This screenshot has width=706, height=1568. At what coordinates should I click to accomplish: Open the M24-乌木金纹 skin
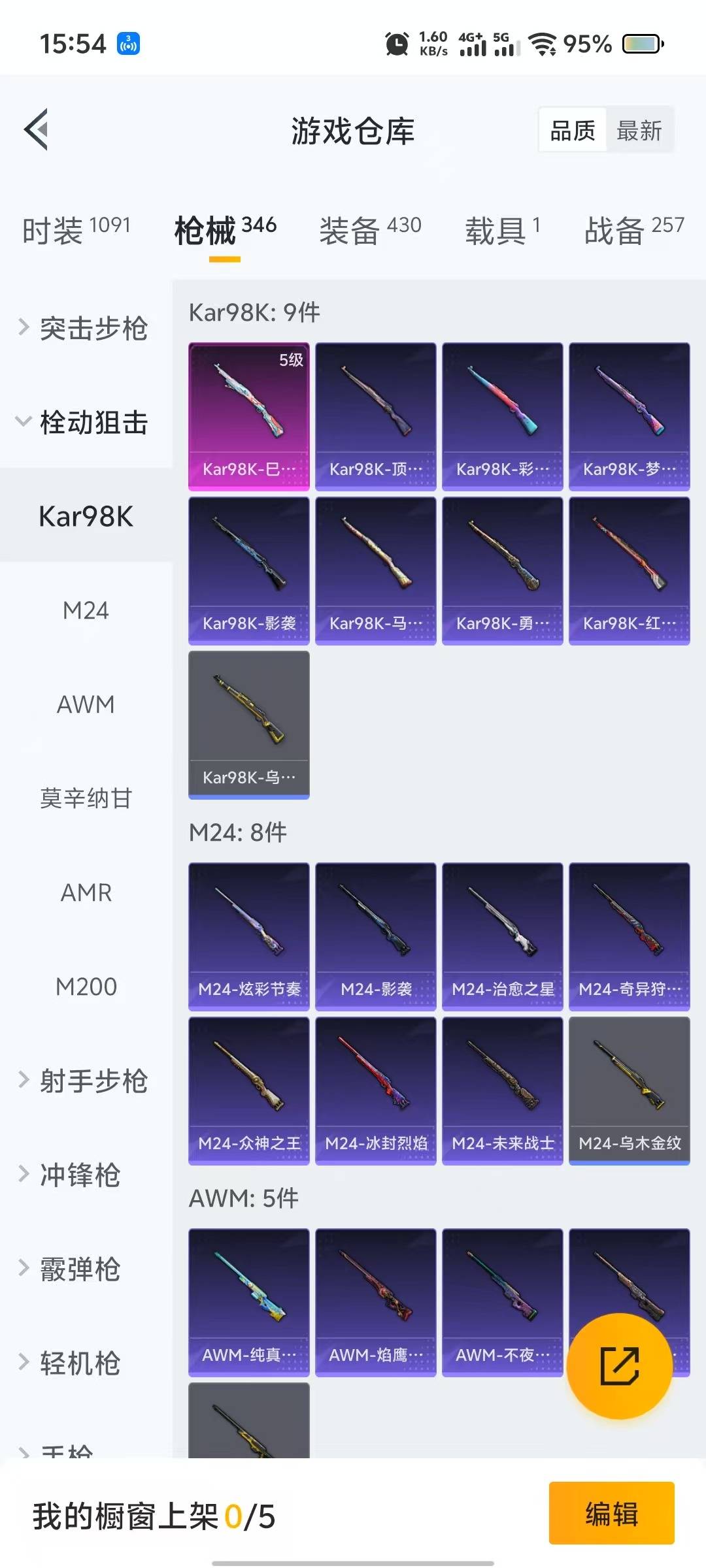pos(629,1090)
